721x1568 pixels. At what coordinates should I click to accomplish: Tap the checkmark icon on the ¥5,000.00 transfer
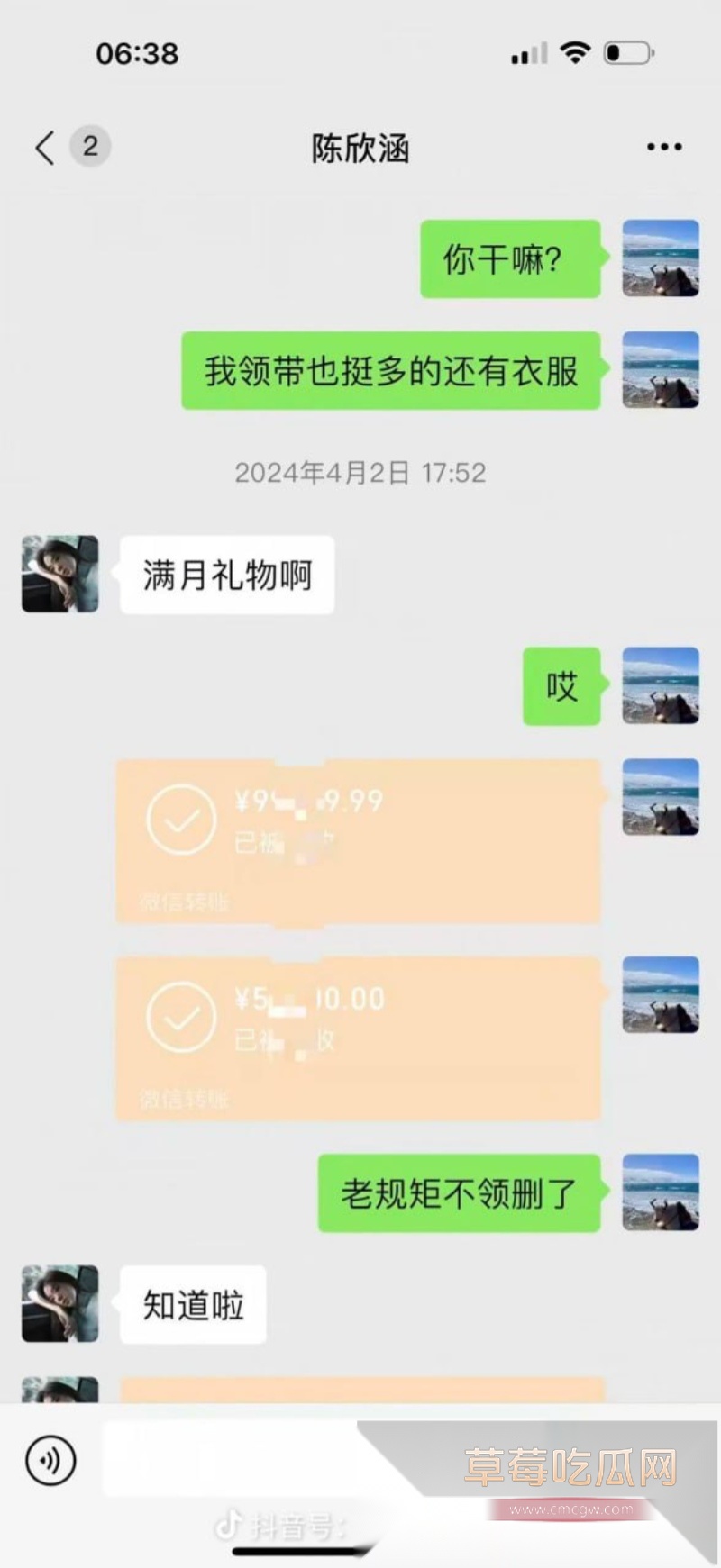coord(180,1018)
